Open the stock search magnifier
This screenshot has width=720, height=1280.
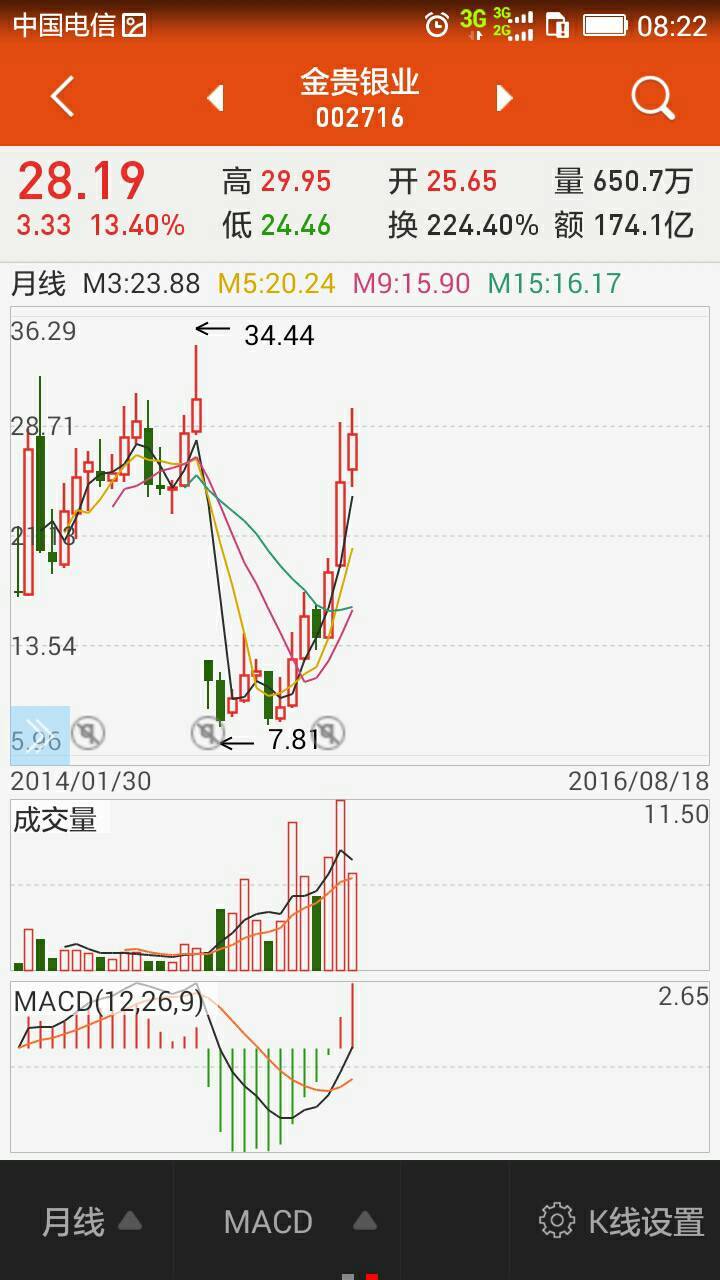pyautogui.click(x=653, y=98)
